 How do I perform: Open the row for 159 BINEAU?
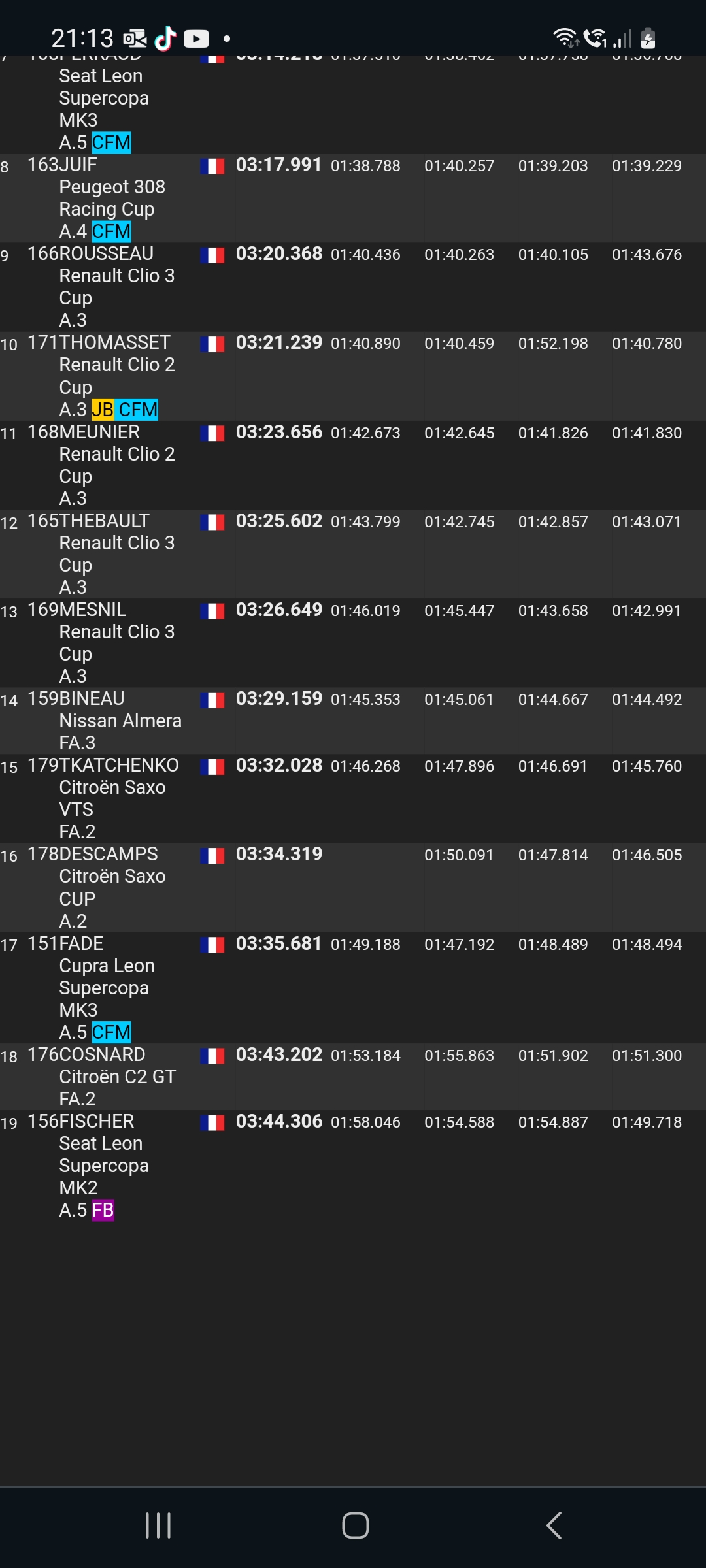pos(353,720)
